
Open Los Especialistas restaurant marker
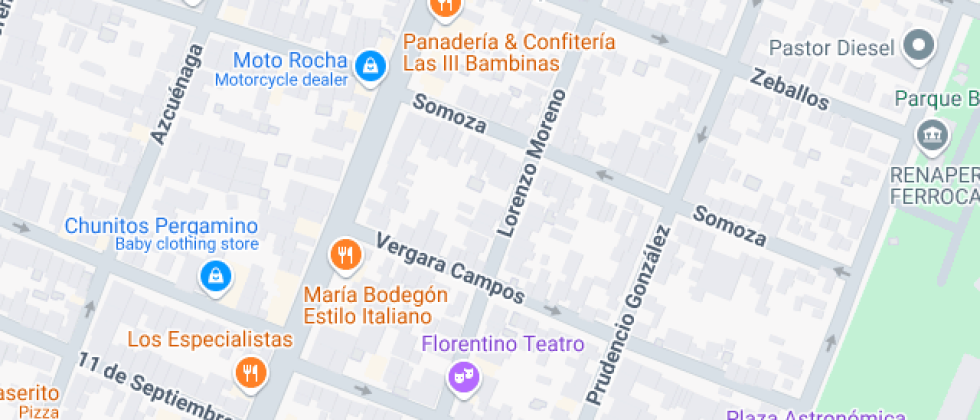point(251,374)
